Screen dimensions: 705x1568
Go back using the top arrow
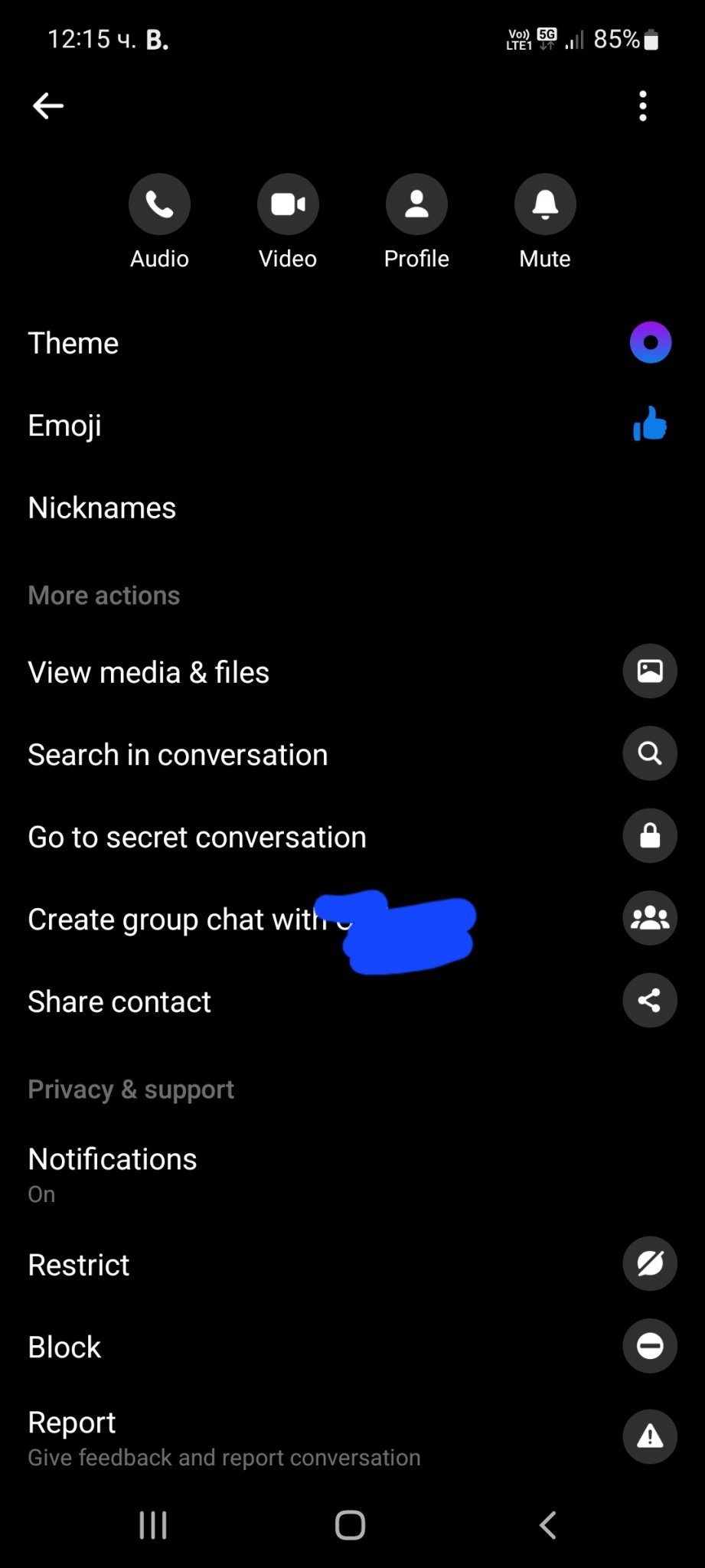[47, 106]
